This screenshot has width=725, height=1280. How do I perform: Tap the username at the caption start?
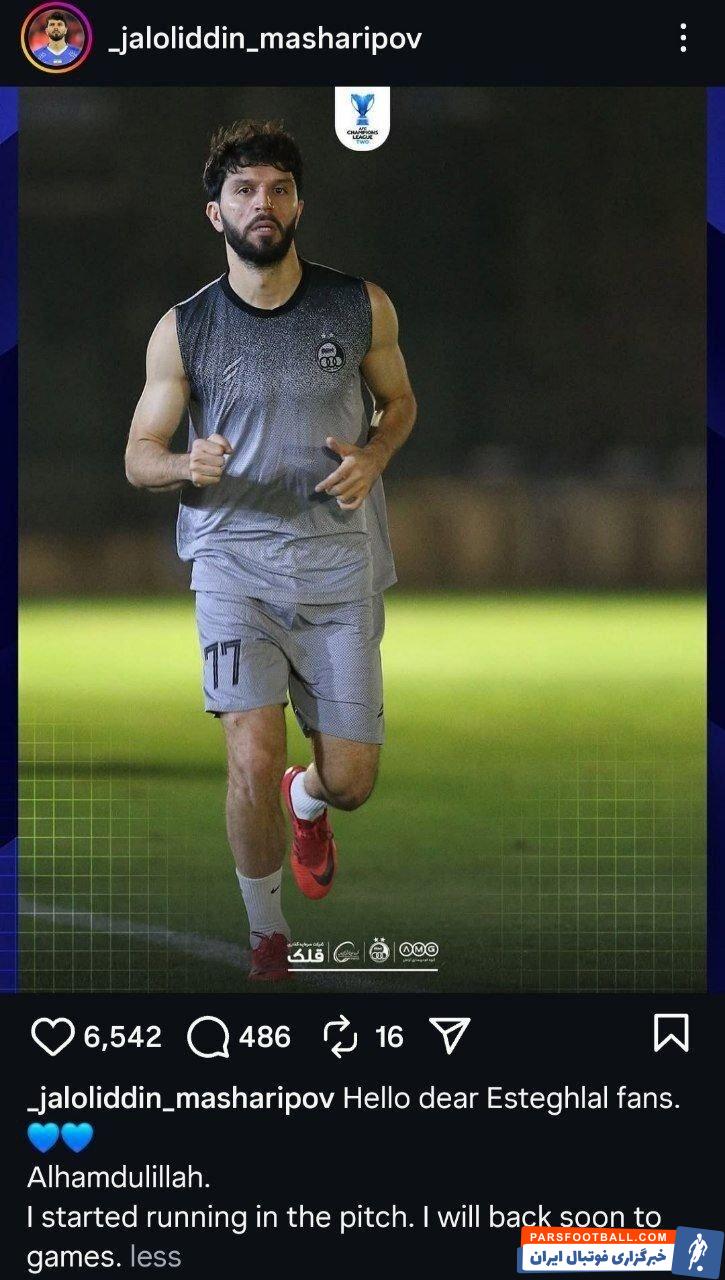click(x=181, y=1097)
